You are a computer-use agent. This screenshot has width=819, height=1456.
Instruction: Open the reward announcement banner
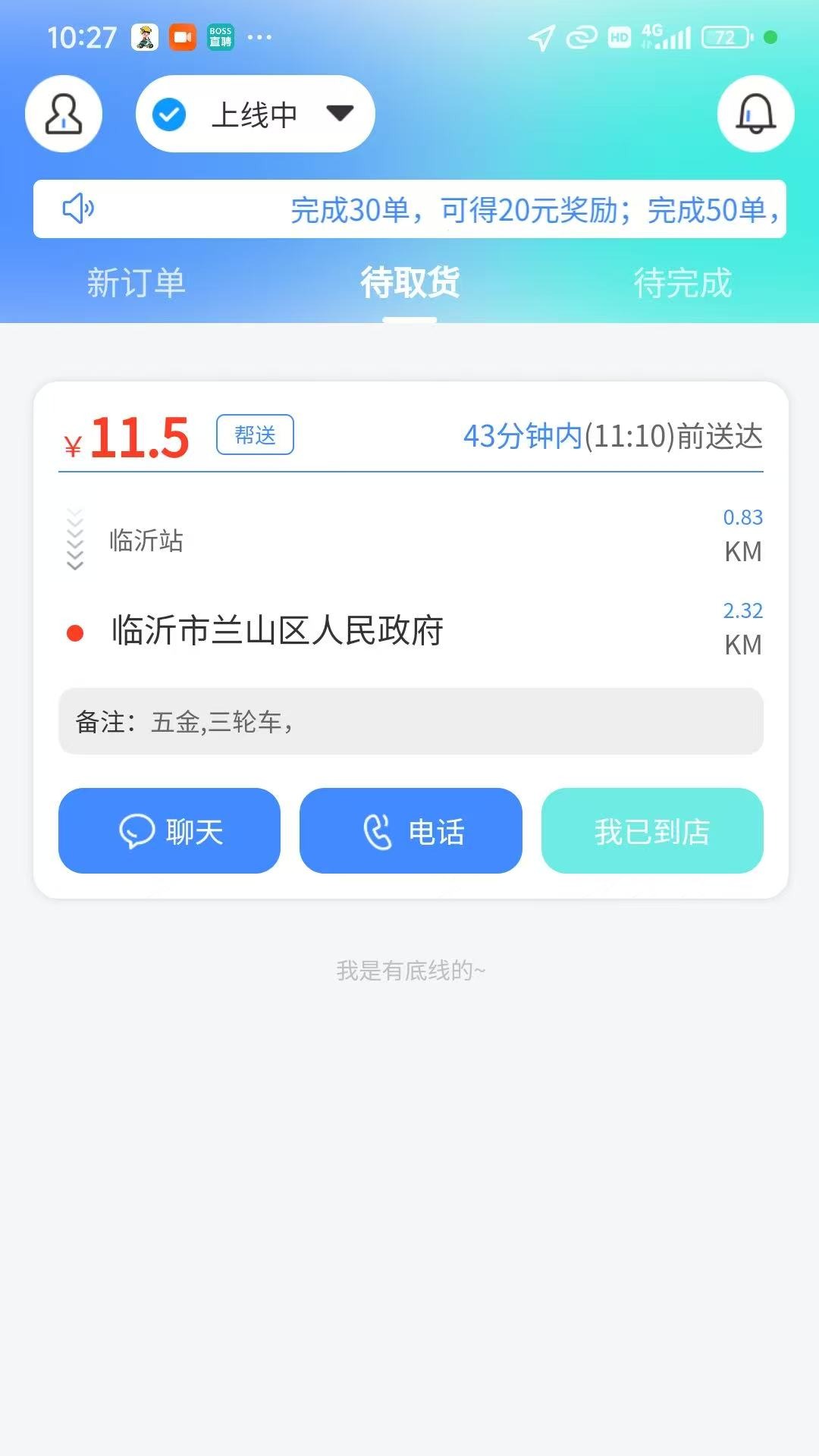click(409, 209)
